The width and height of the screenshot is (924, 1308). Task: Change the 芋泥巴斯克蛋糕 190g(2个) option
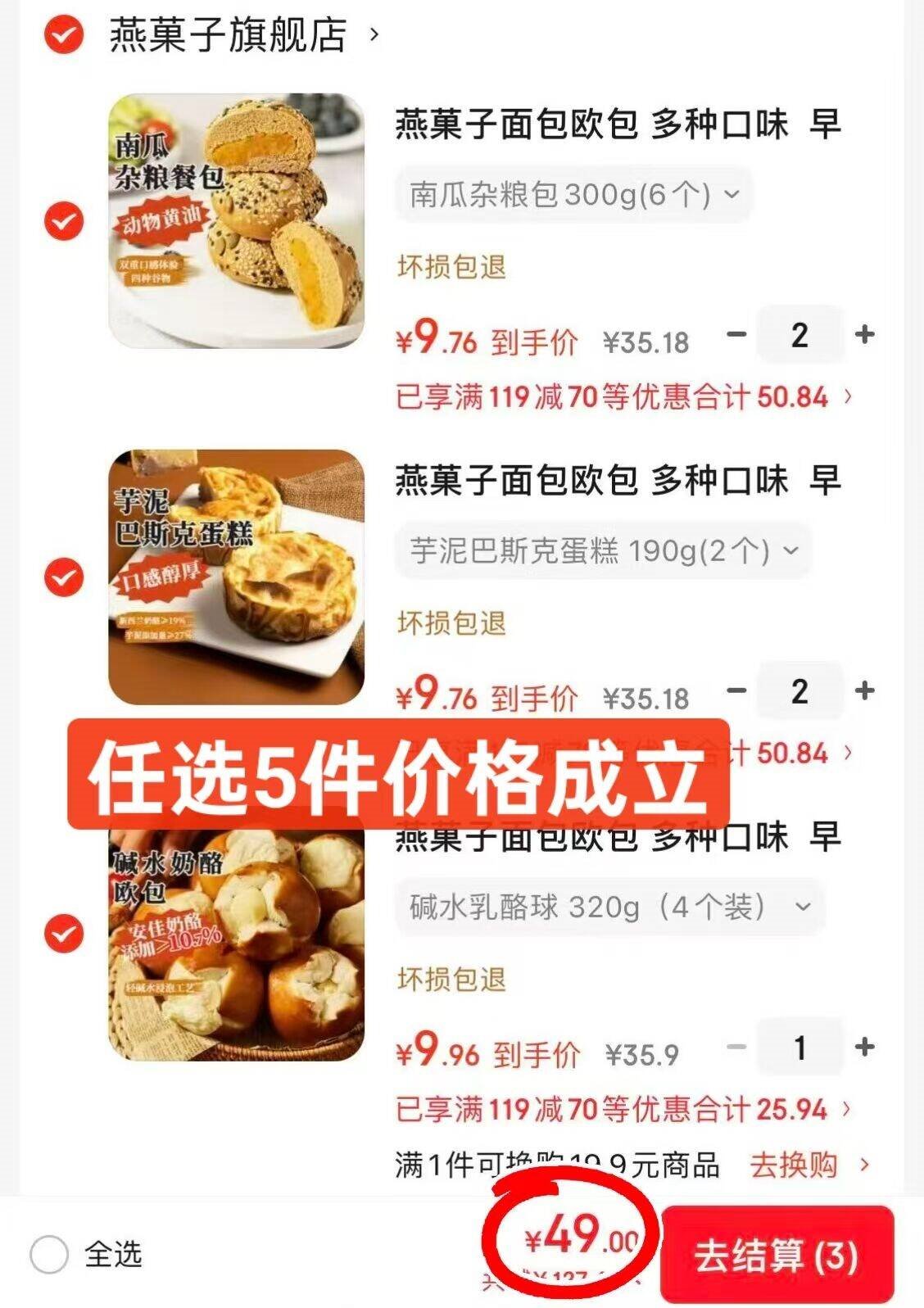(x=603, y=551)
